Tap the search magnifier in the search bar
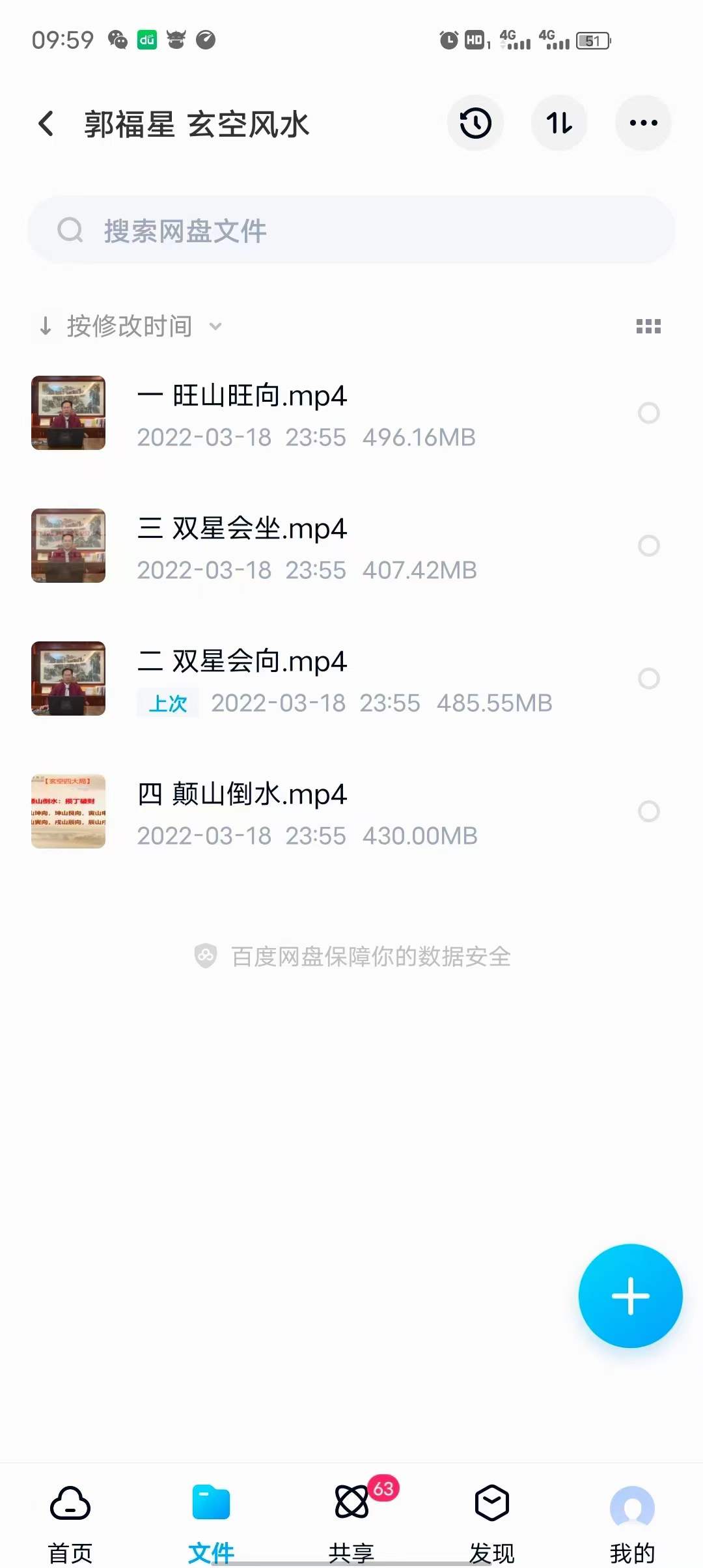 tap(70, 229)
